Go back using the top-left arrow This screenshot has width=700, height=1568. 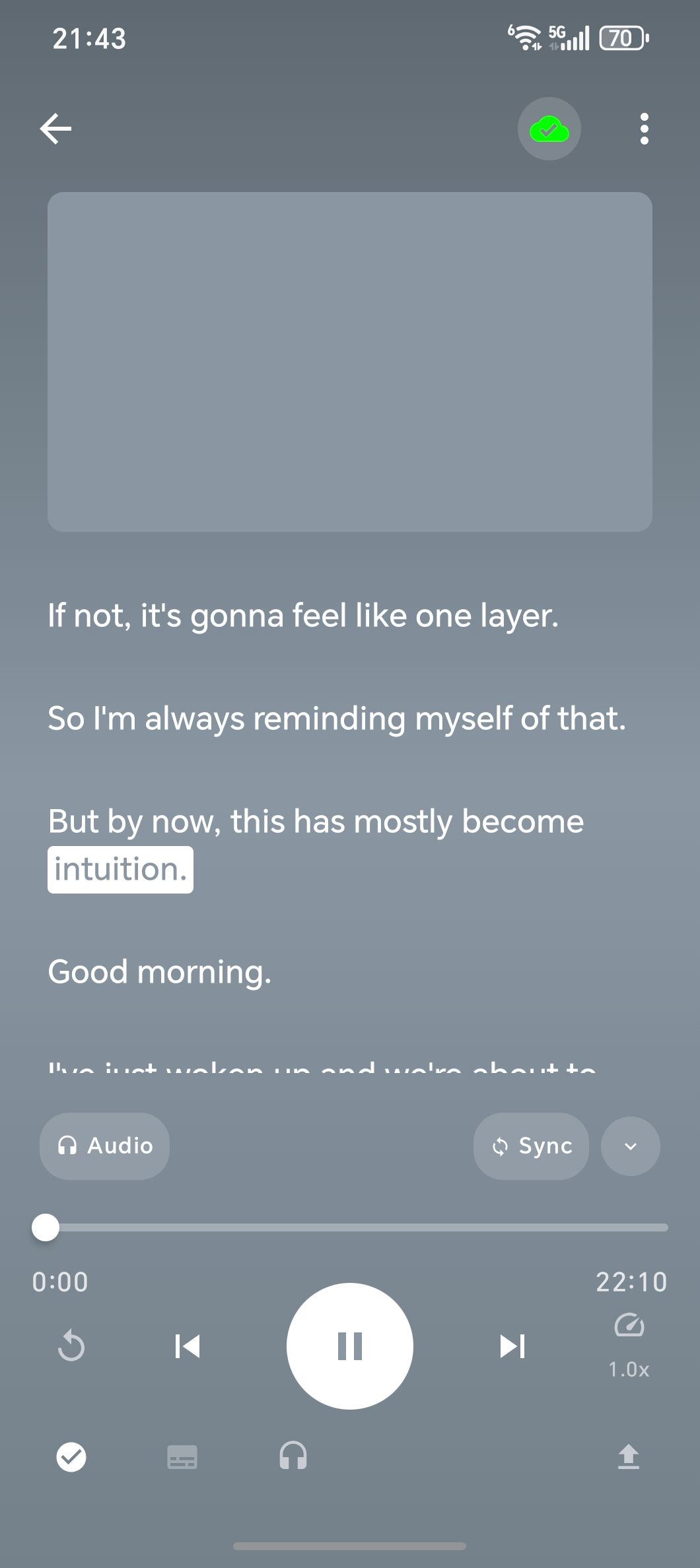tap(55, 129)
